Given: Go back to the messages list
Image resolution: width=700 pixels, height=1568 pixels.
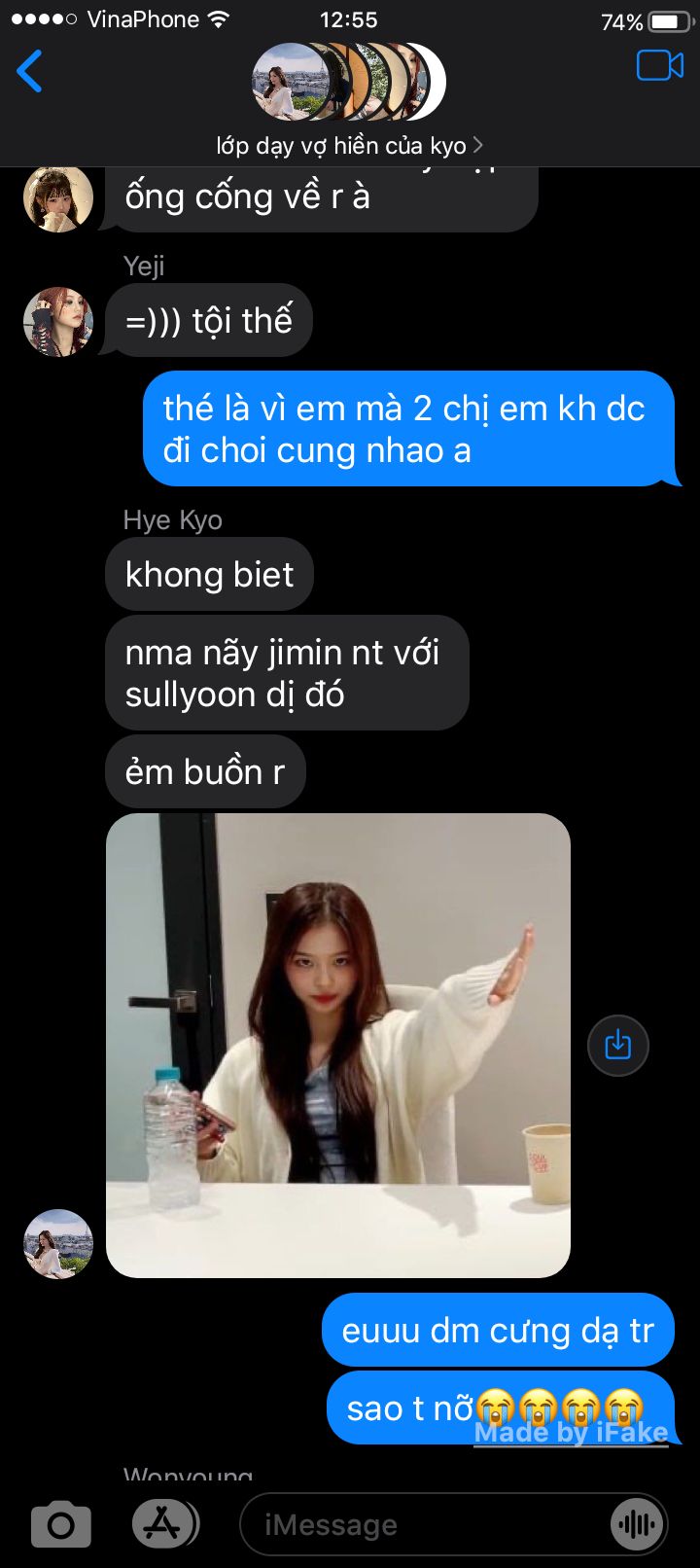Looking at the screenshot, I should tap(30, 71).
